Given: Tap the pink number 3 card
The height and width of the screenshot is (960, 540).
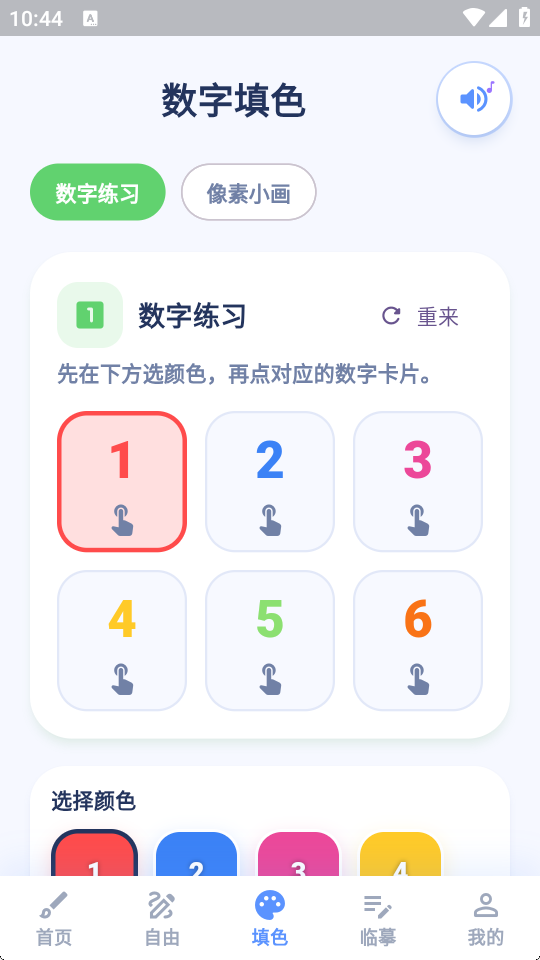Looking at the screenshot, I should point(418,481).
